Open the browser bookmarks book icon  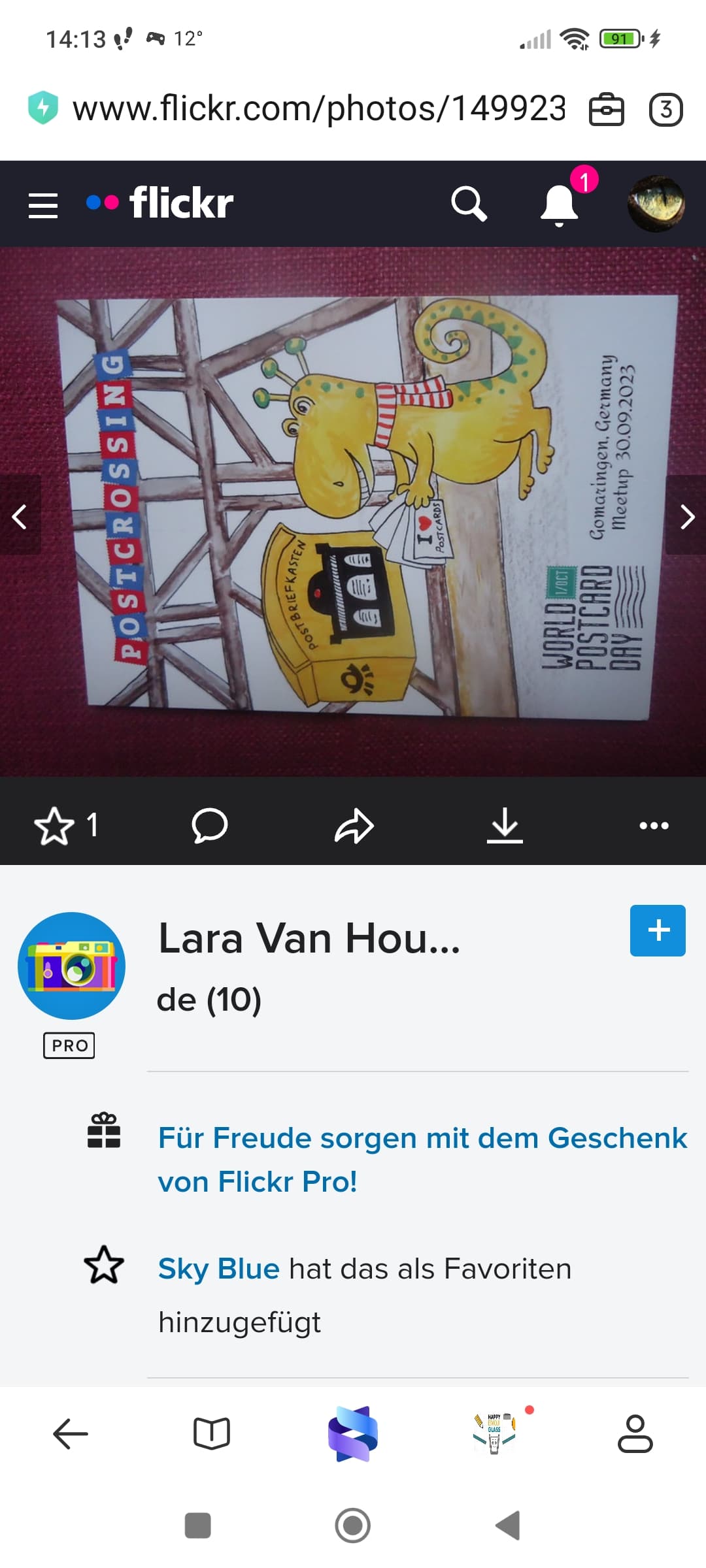click(x=212, y=1434)
